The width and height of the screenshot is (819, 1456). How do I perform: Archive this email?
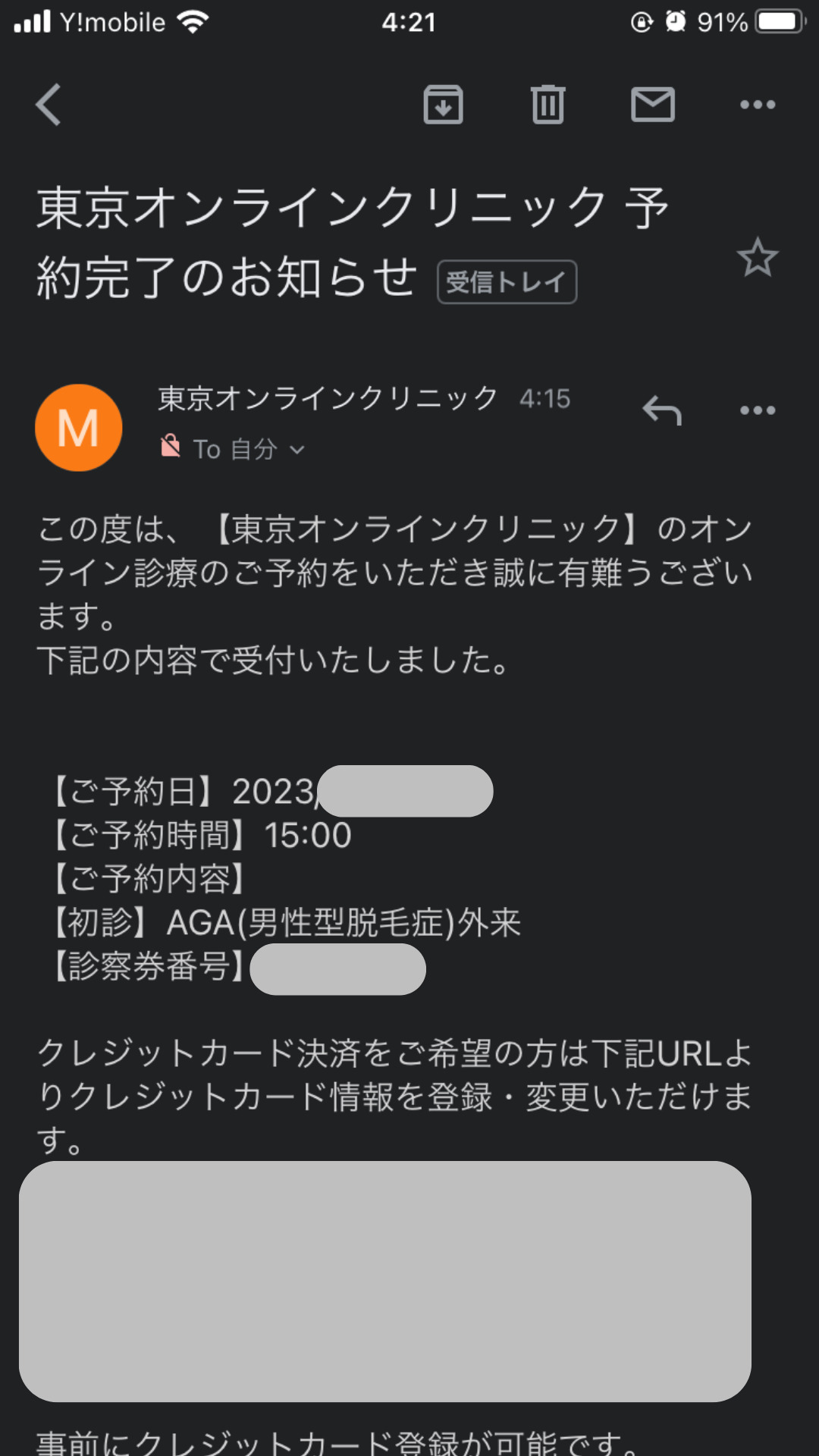click(x=444, y=105)
